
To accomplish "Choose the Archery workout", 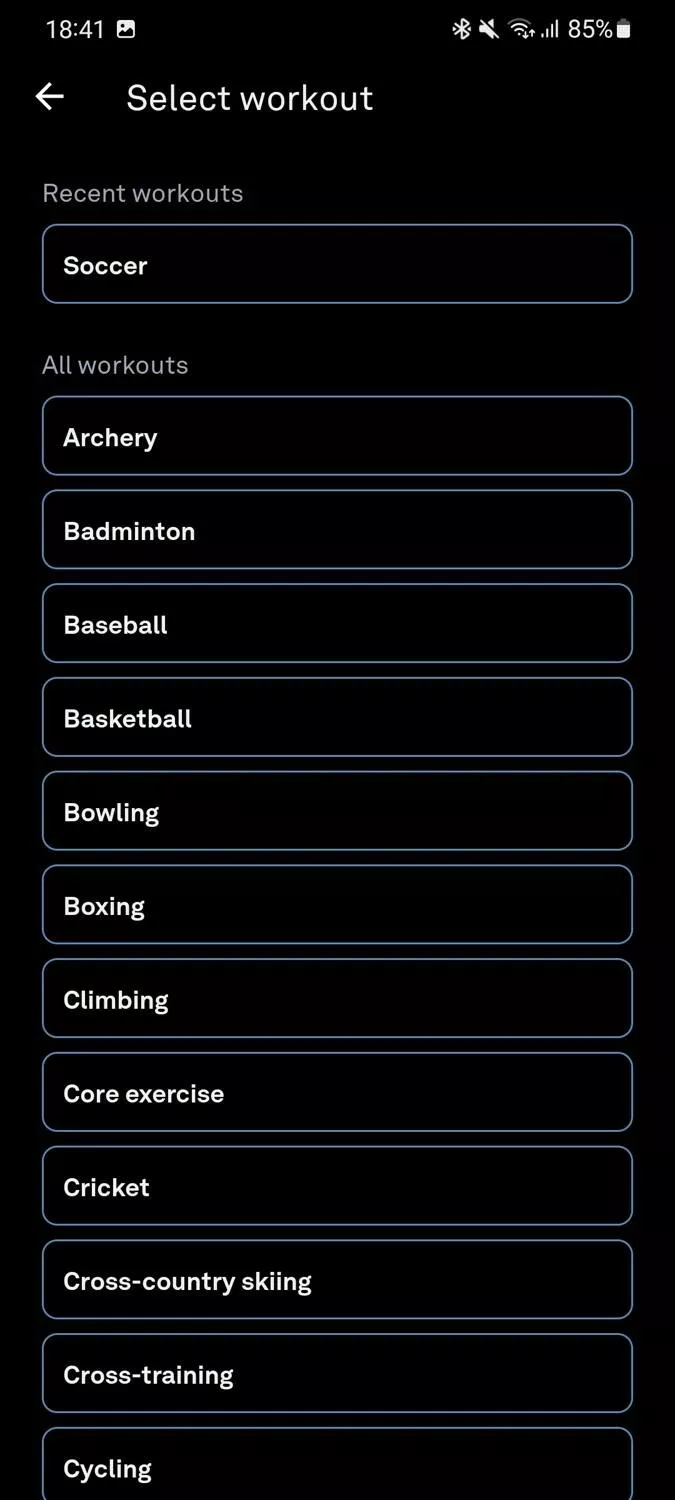I will 337,436.
